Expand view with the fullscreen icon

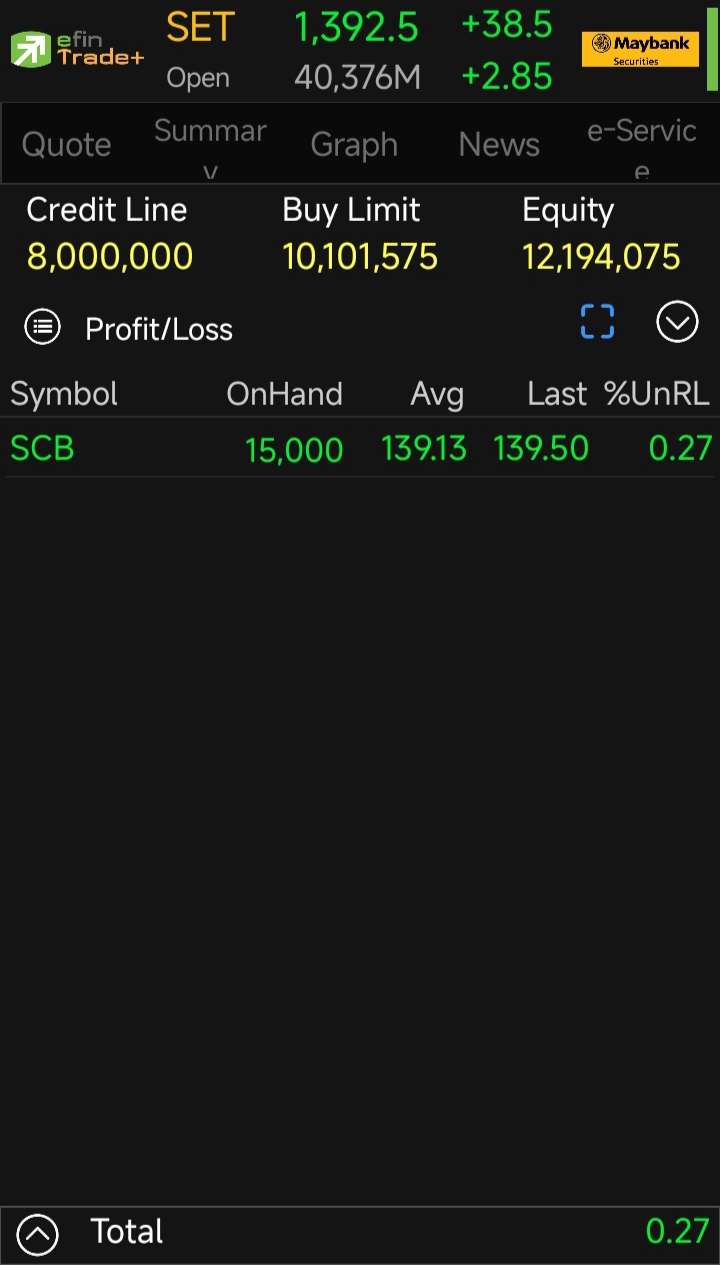tap(597, 322)
